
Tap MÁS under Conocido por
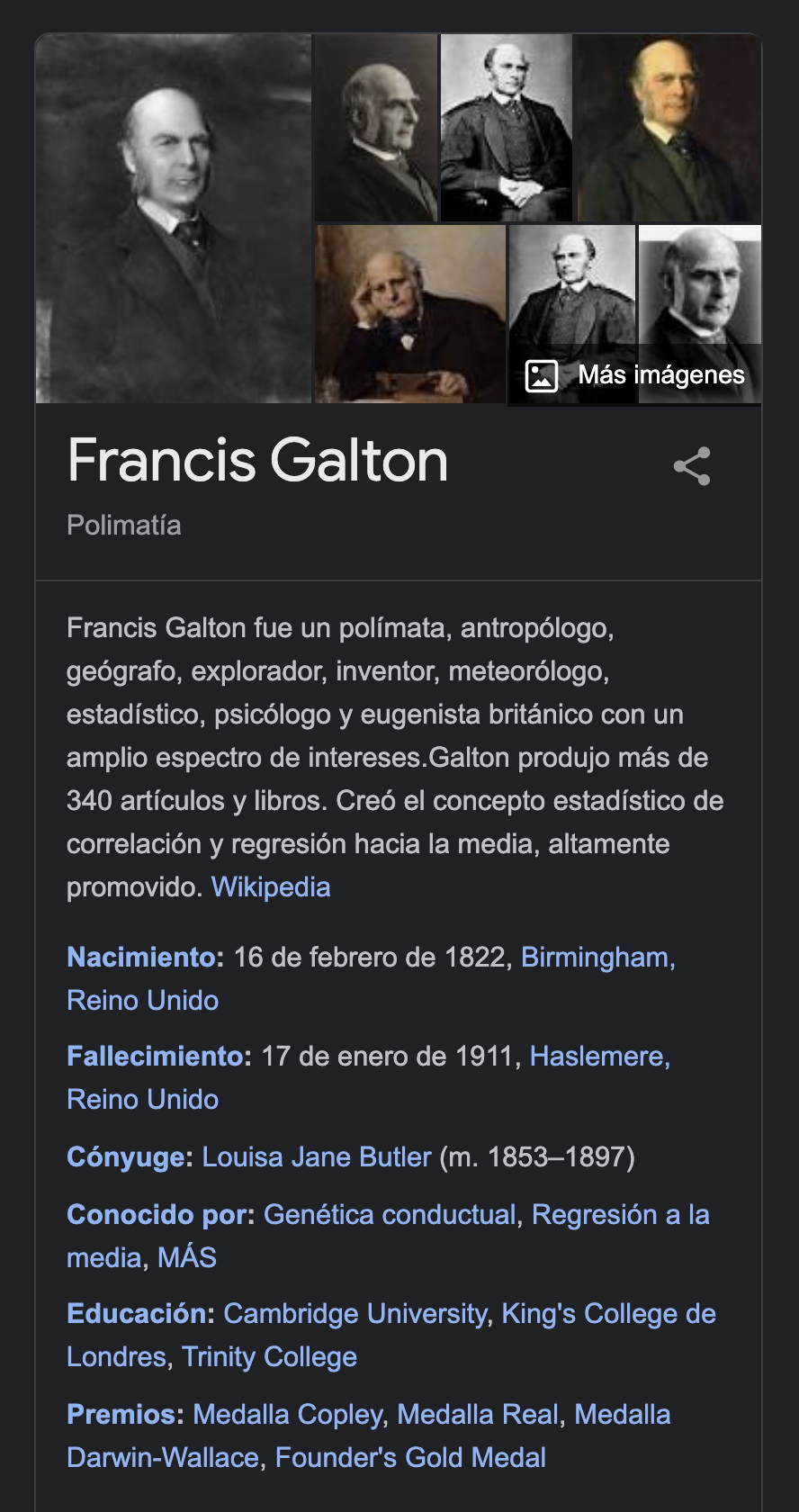point(187,1257)
